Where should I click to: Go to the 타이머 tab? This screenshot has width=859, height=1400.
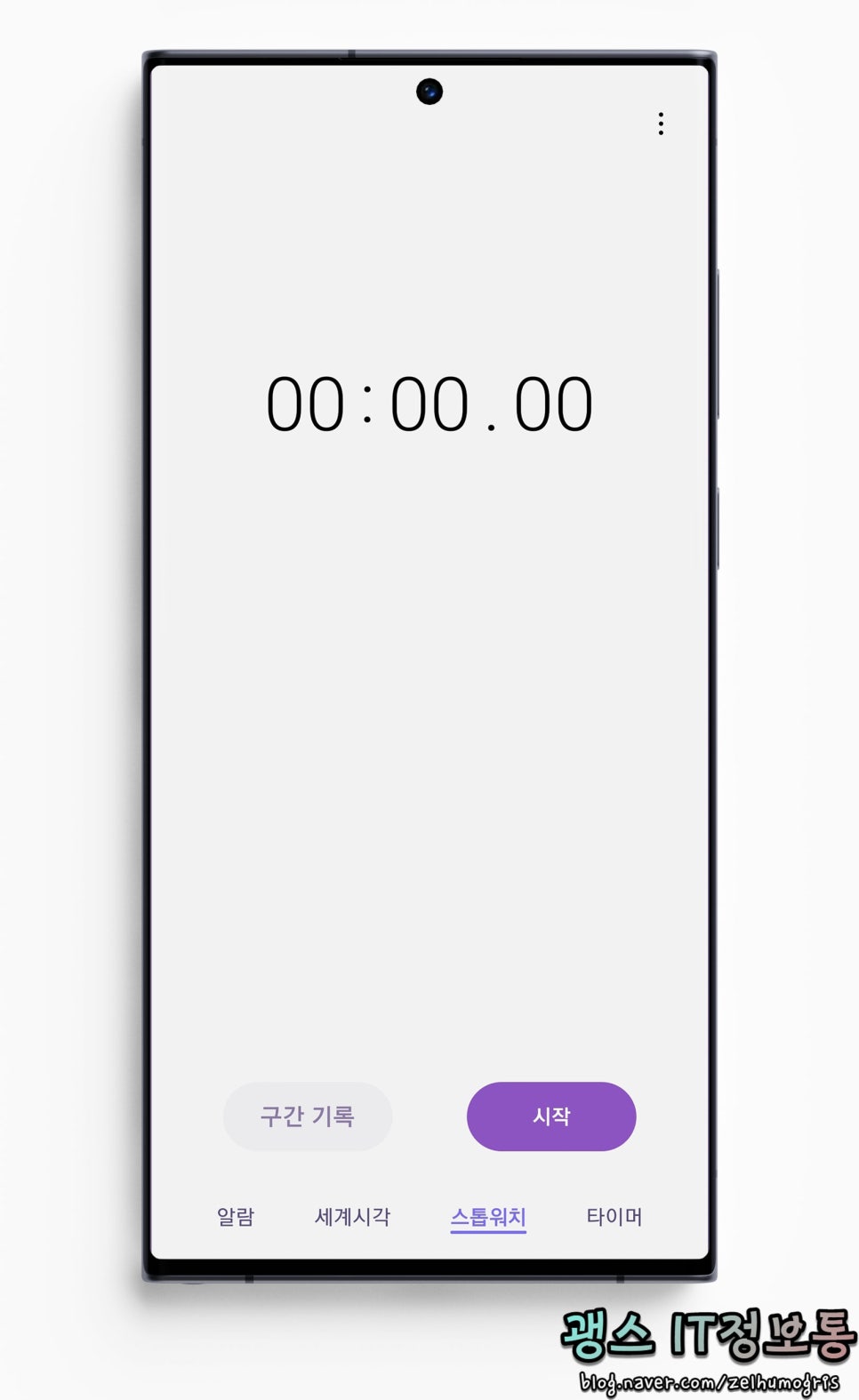tap(614, 1216)
